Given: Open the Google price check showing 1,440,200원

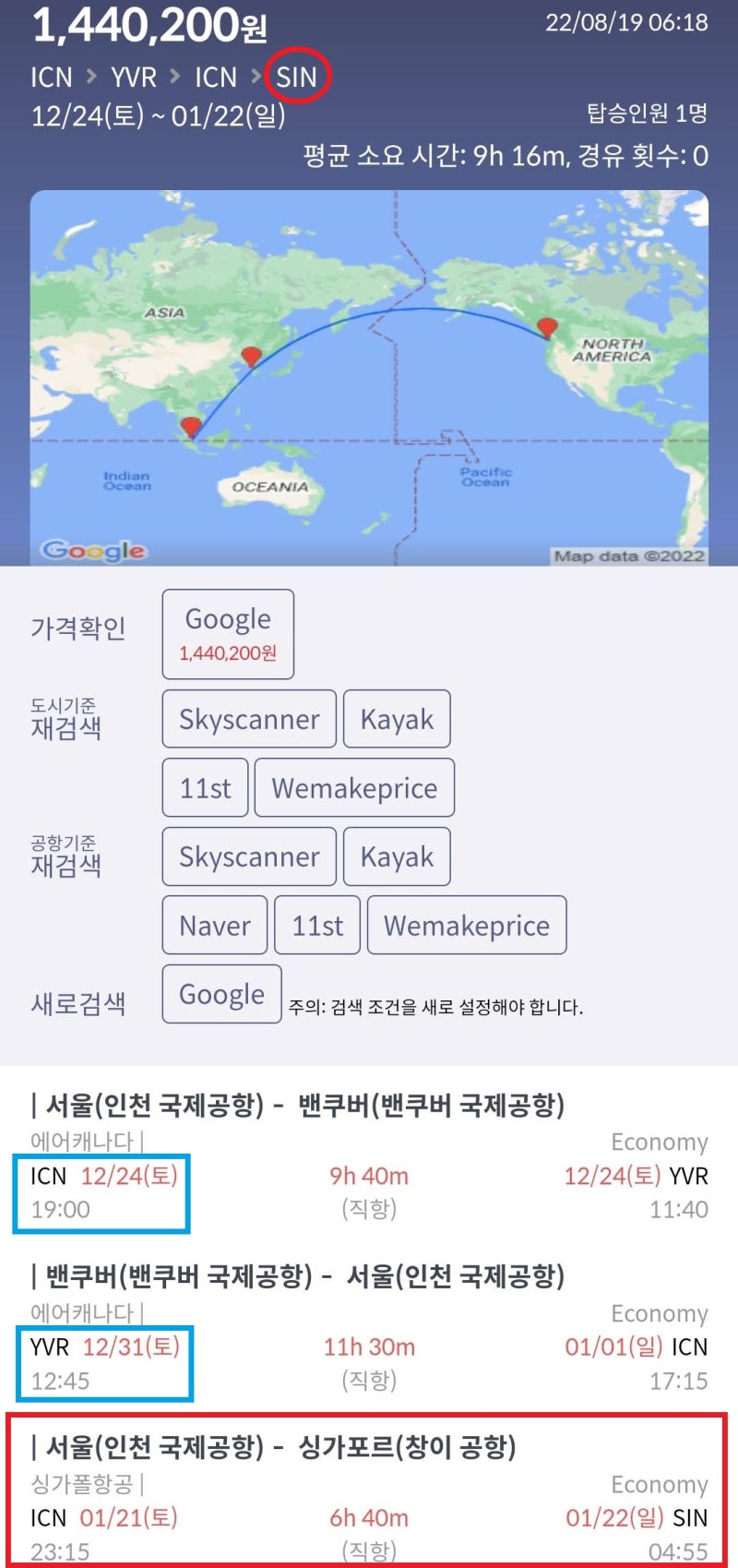Looking at the screenshot, I should click(227, 633).
